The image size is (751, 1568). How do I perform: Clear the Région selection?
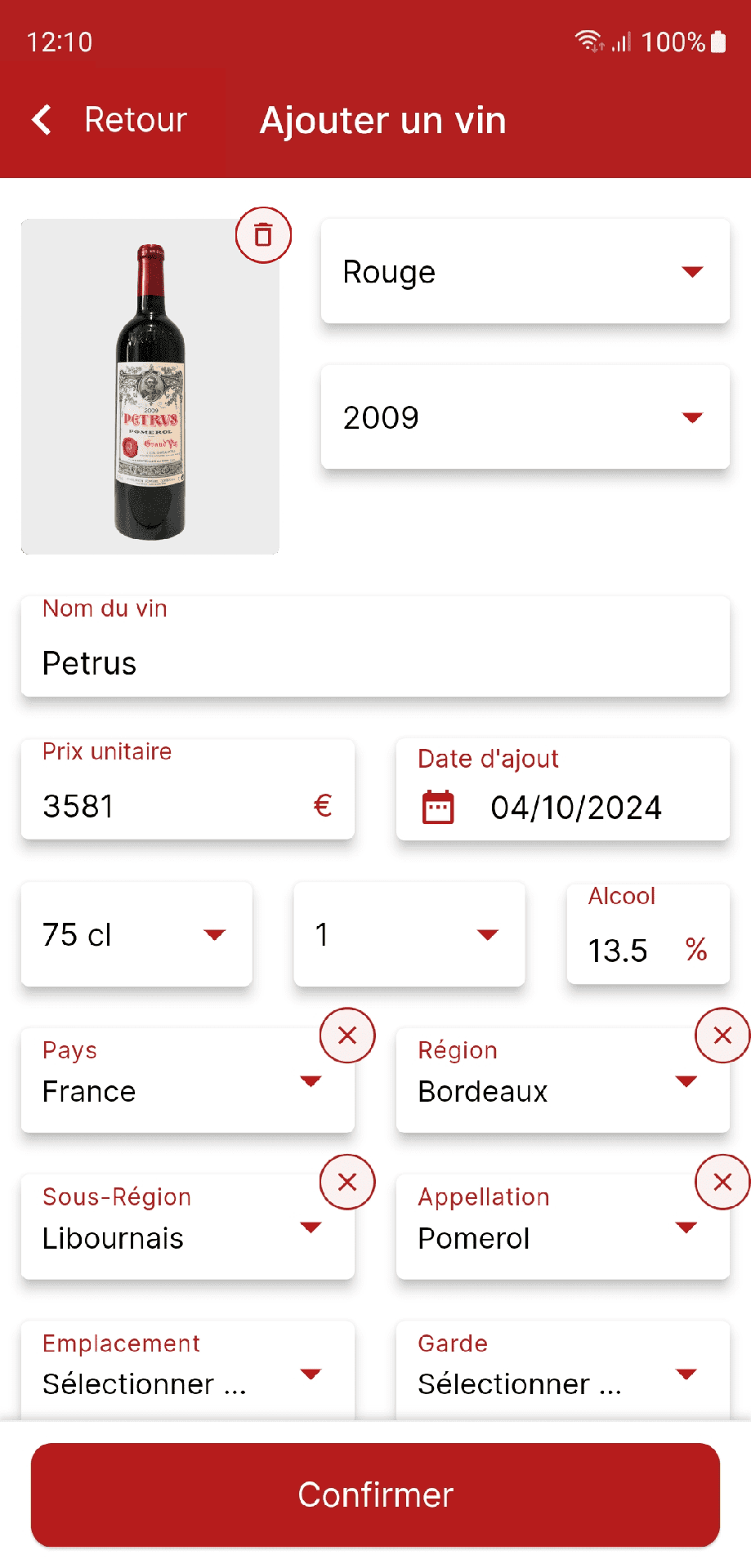(x=722, y=1036)
